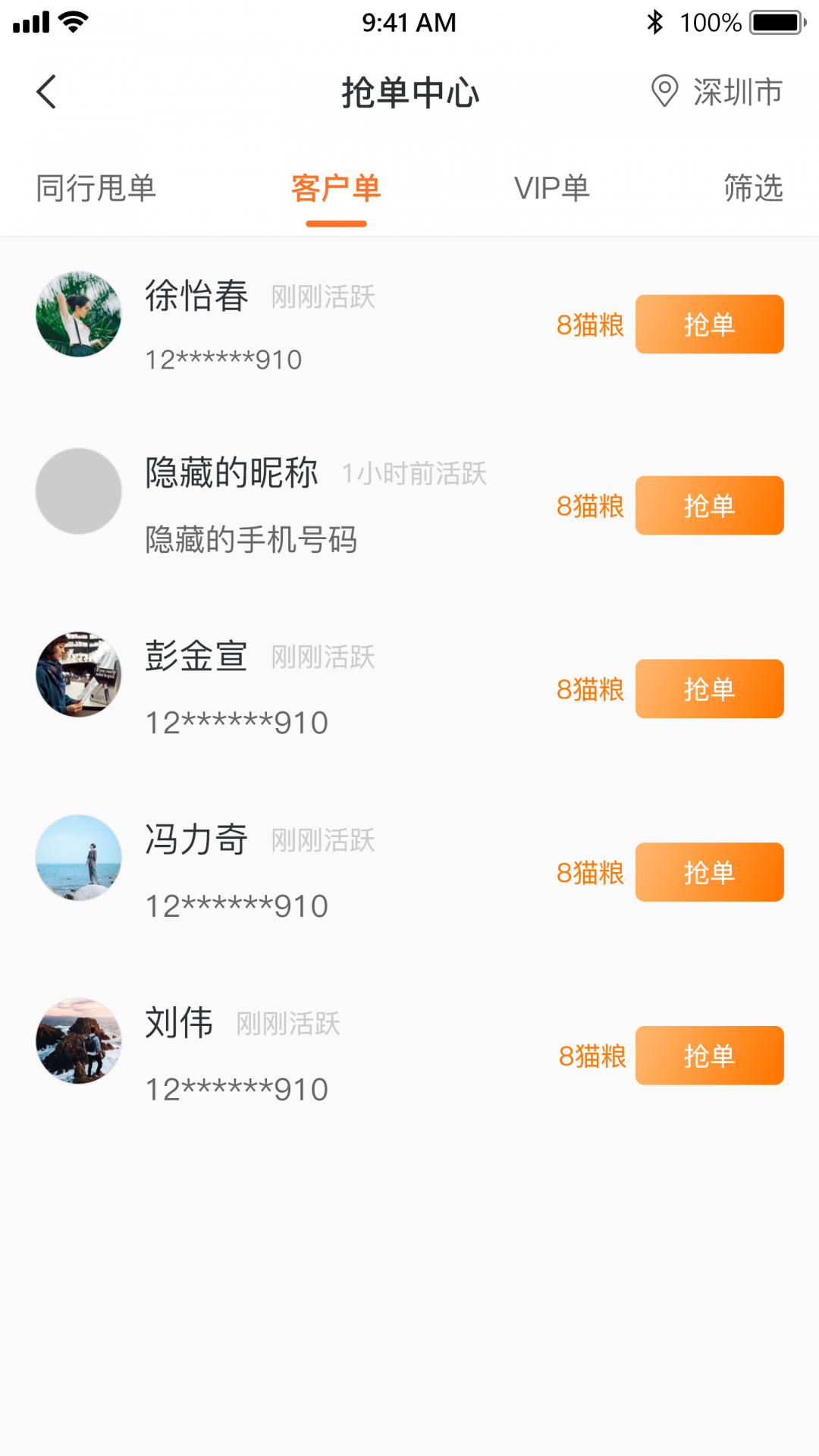Grab the order from 徐怡春
819x1456 pixels.
point(709,325)
